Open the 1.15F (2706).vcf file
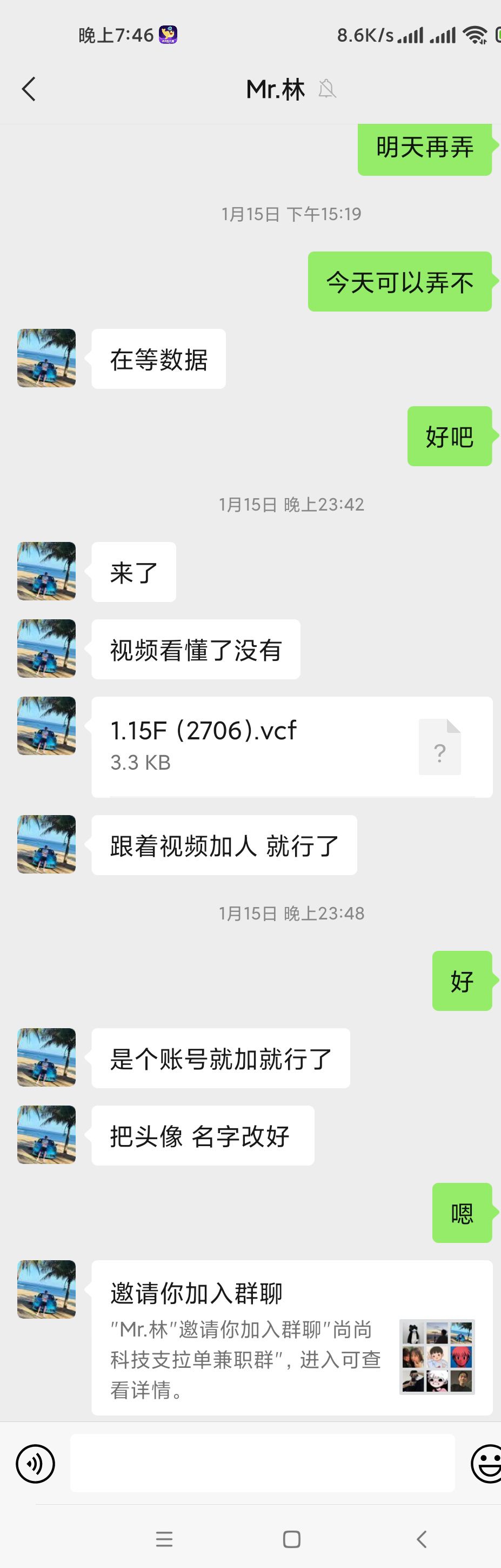The image size is (501, 1568). point(291,746)
